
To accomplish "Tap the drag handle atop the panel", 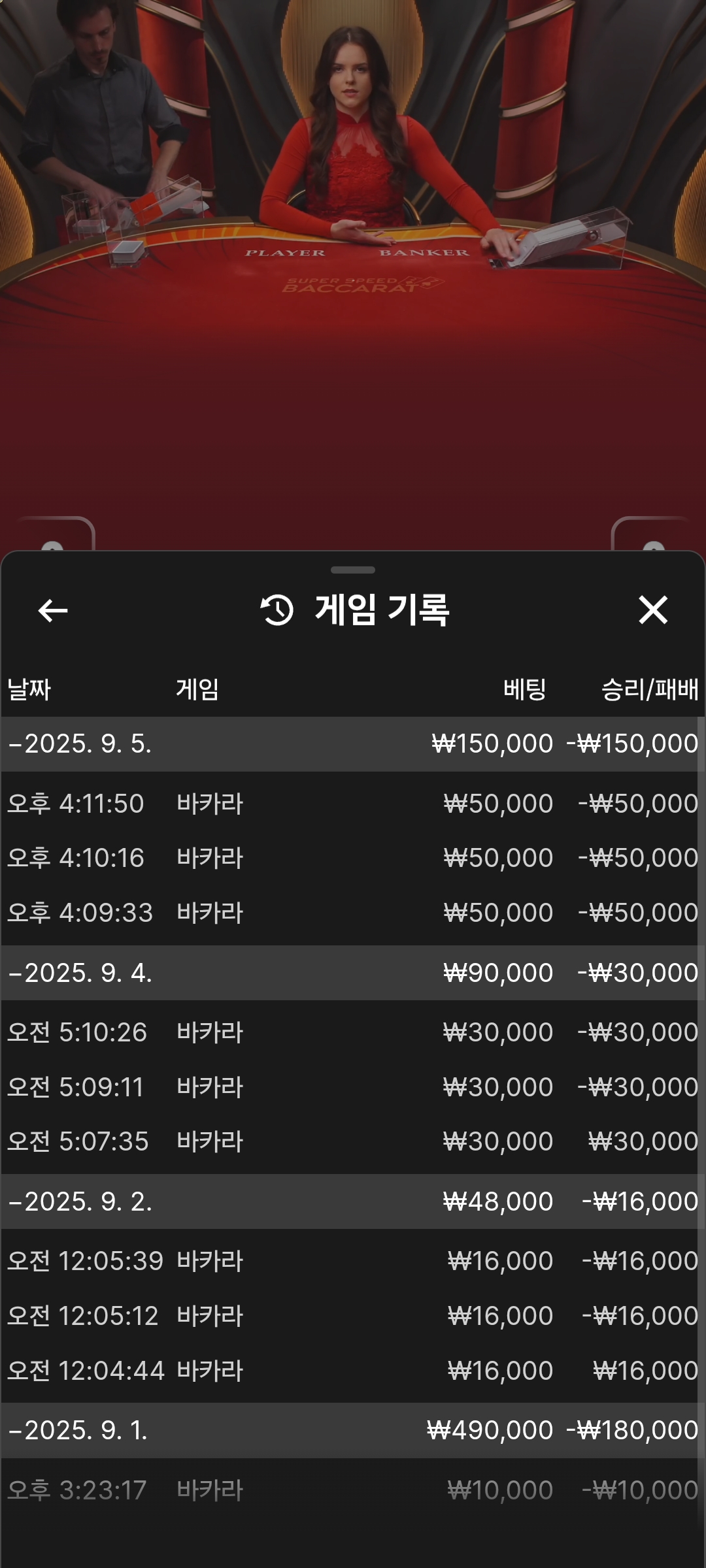I will (353, 570).
